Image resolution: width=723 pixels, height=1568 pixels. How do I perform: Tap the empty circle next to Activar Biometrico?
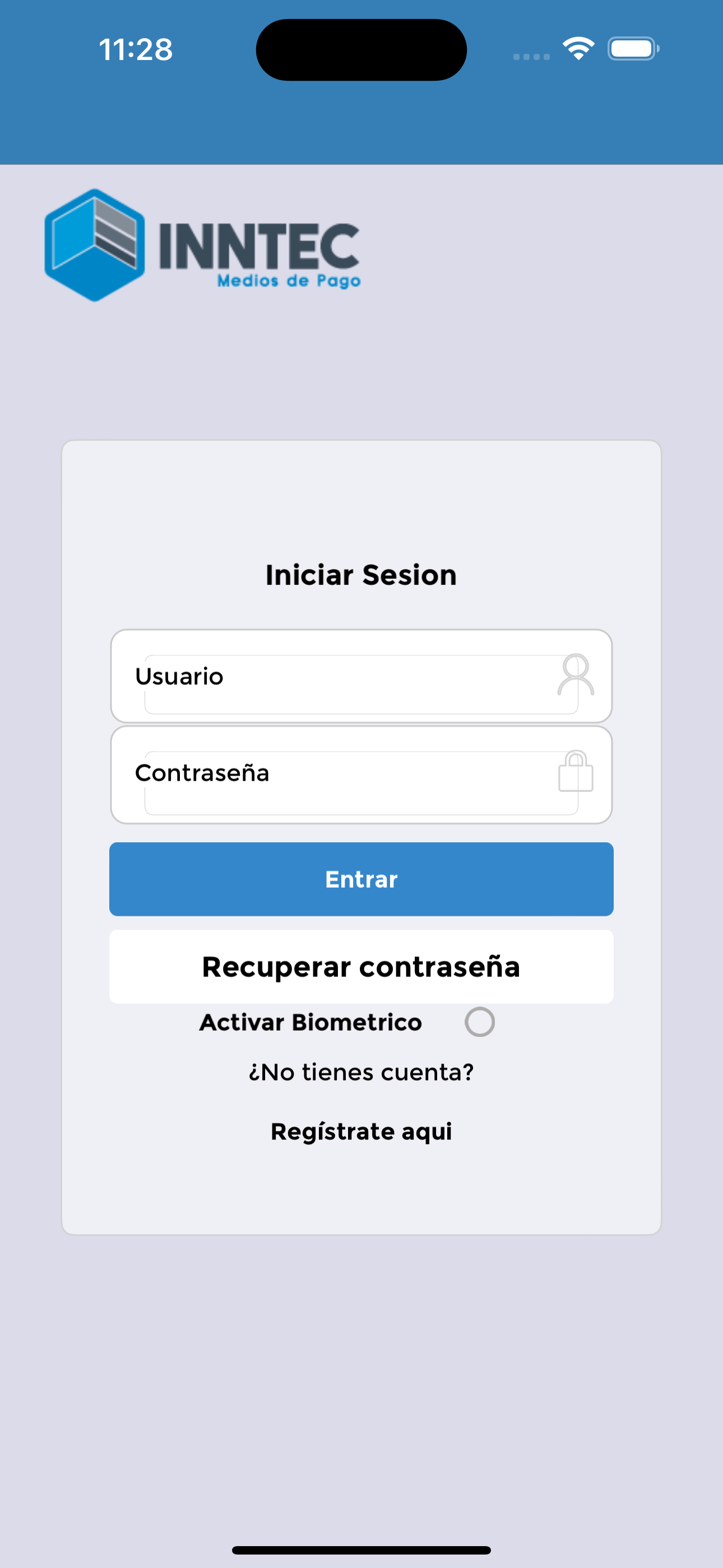[480, 1022]
